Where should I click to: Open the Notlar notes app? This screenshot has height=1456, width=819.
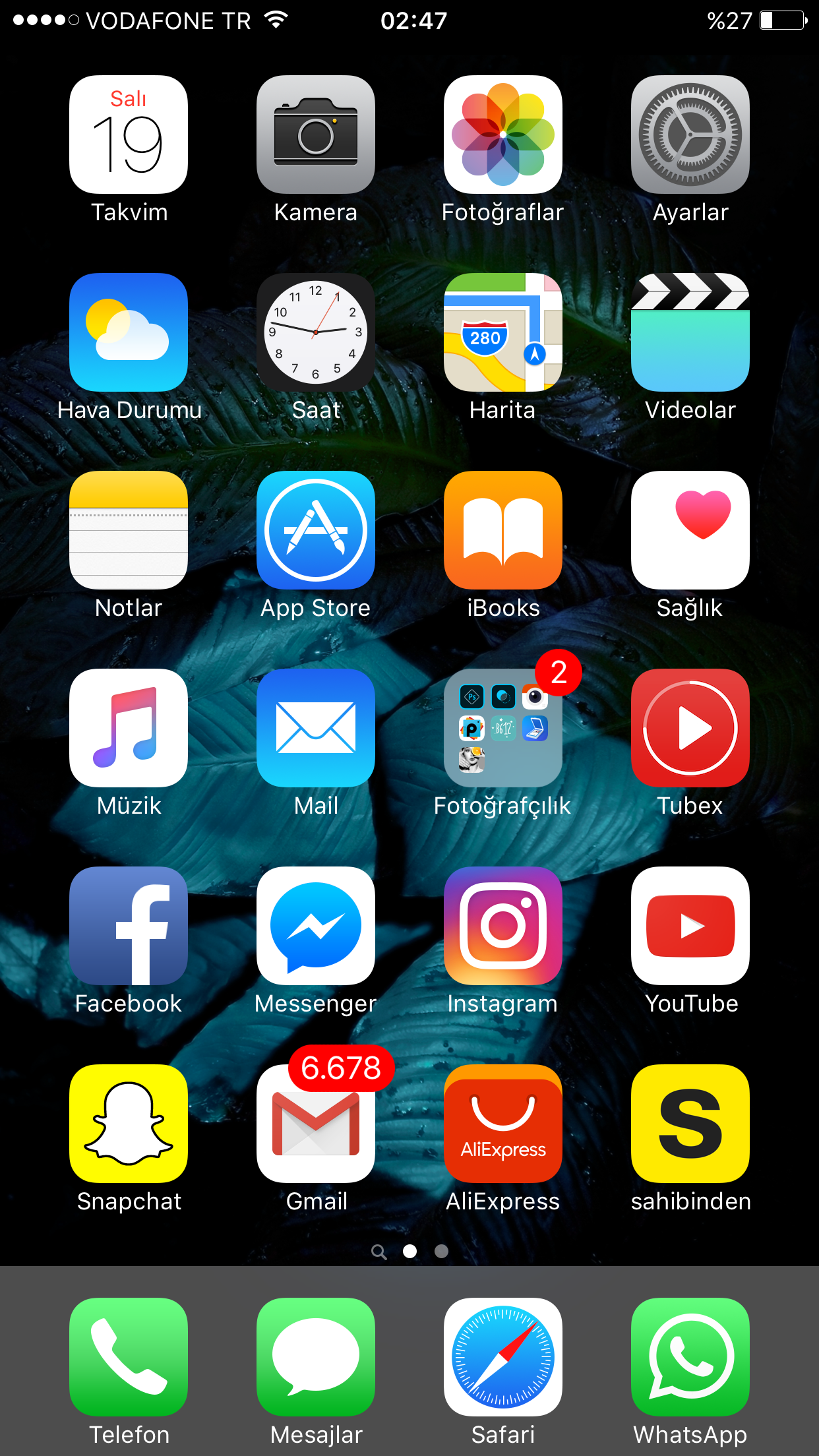tap(129, 530)
